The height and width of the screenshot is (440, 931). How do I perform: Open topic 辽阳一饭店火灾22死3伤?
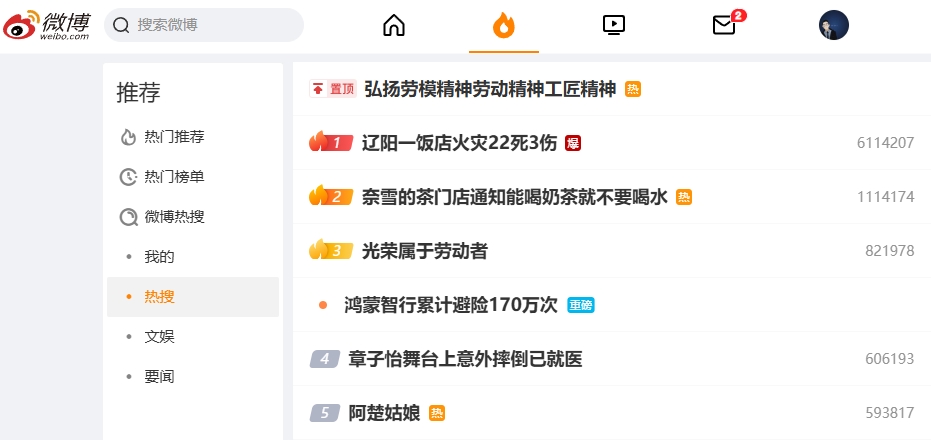click(460, 143)
